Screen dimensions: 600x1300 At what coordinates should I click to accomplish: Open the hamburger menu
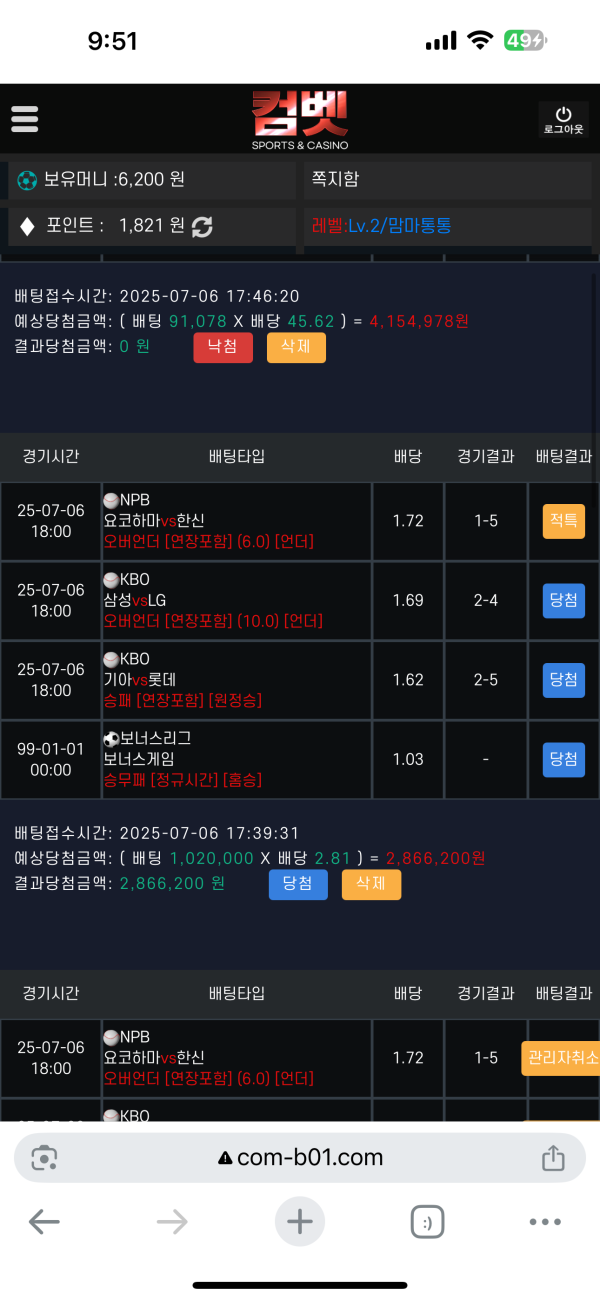tap(25, 119)
